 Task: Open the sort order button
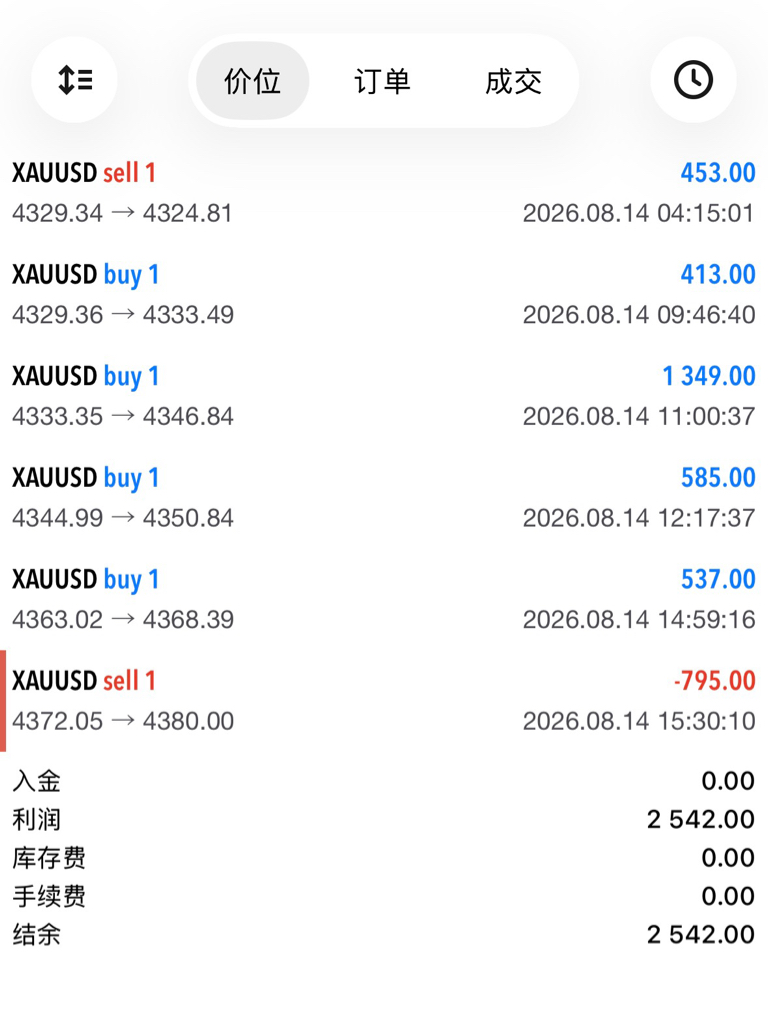coord(74,80)
